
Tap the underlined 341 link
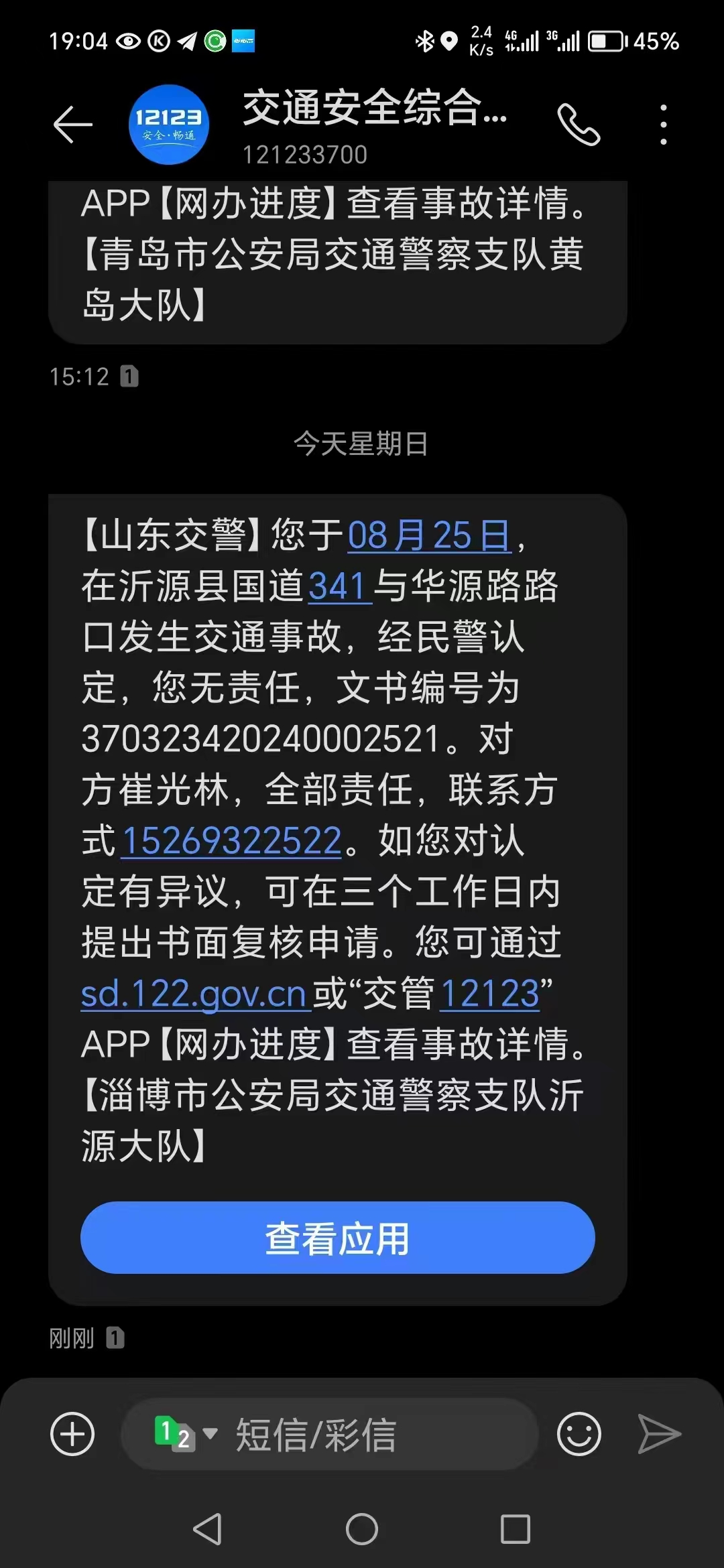(339, 586)
